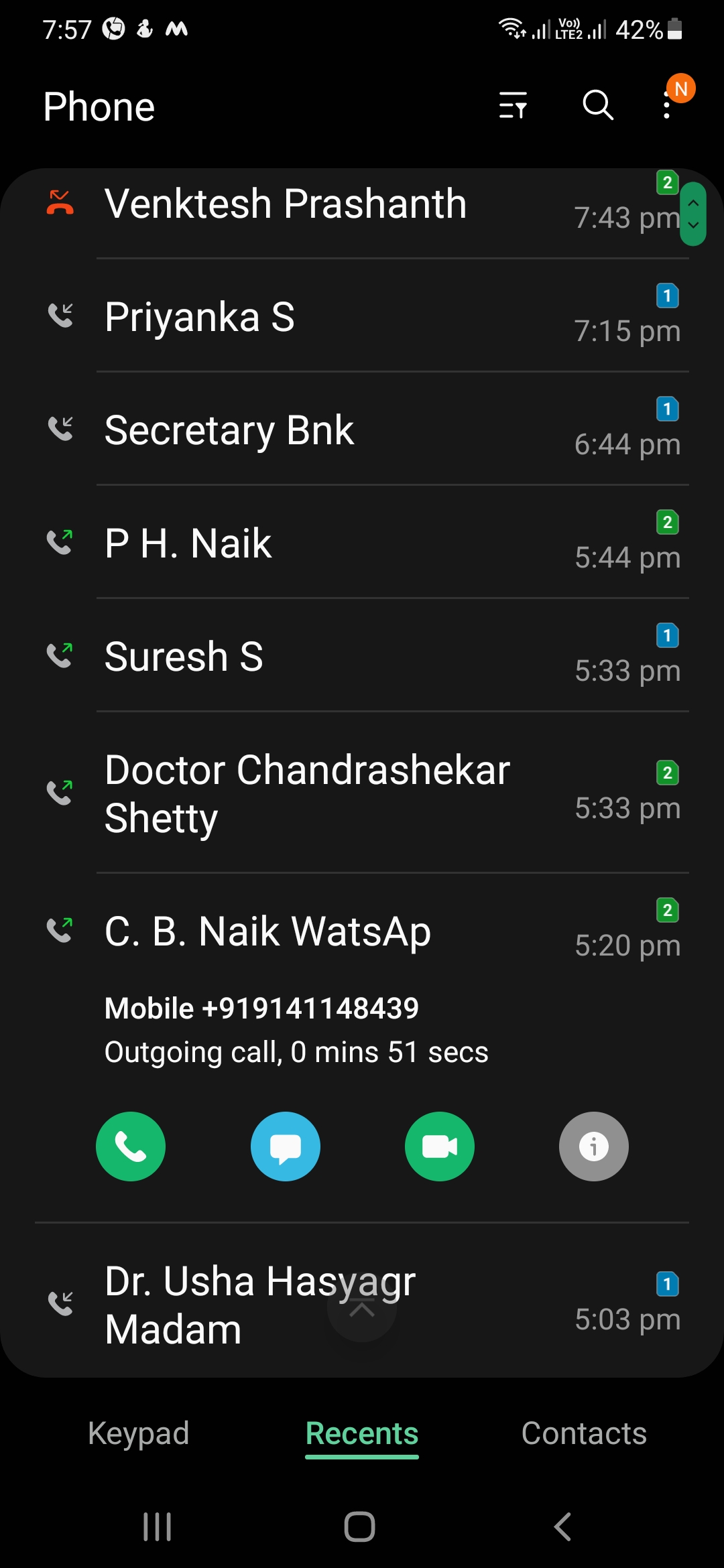Open the filter calls icon
Screen dimensions: 724x1568
pos(513,106)
